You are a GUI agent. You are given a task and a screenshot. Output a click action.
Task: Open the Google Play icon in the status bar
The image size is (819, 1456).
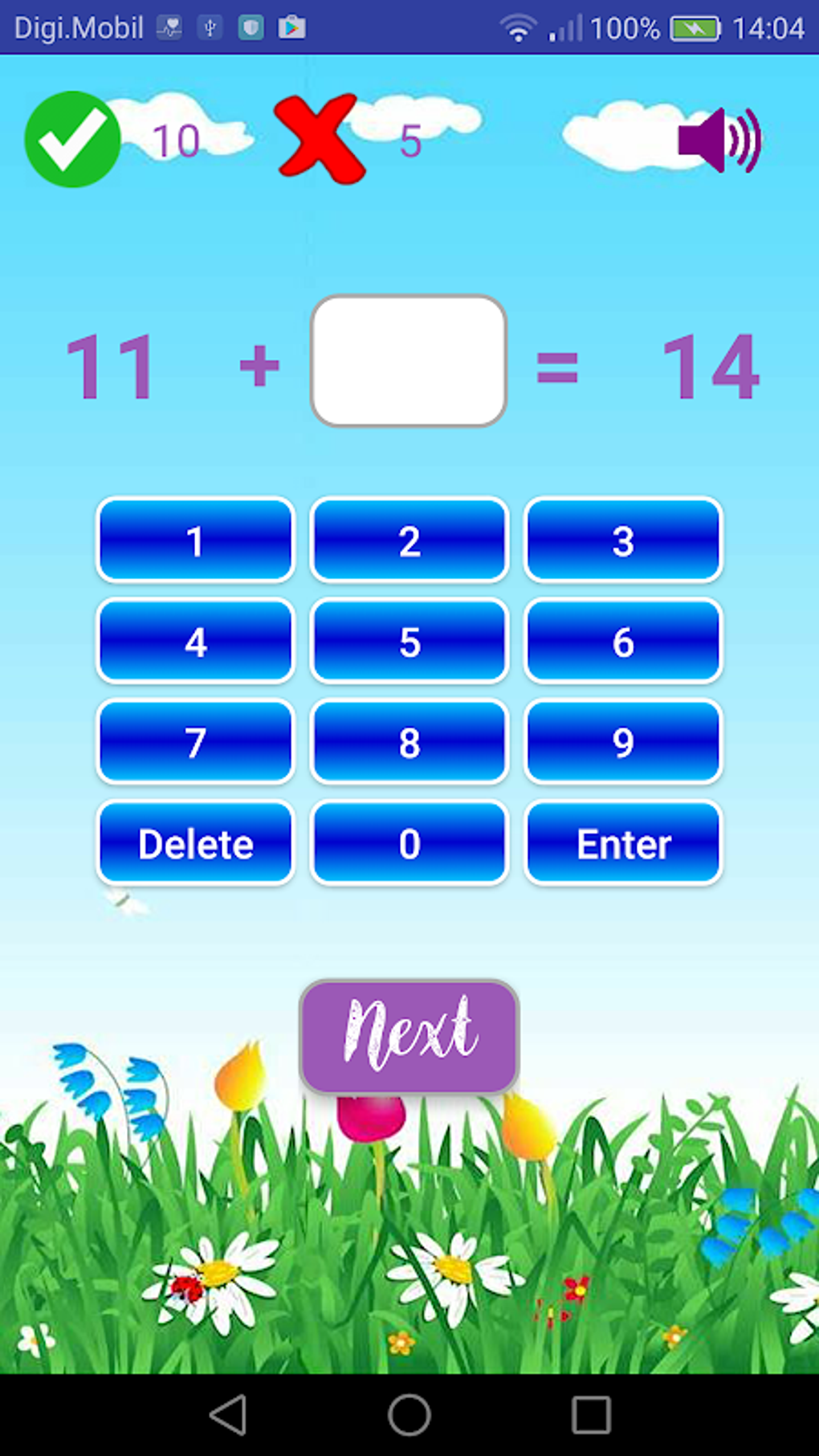pos(292,27)
